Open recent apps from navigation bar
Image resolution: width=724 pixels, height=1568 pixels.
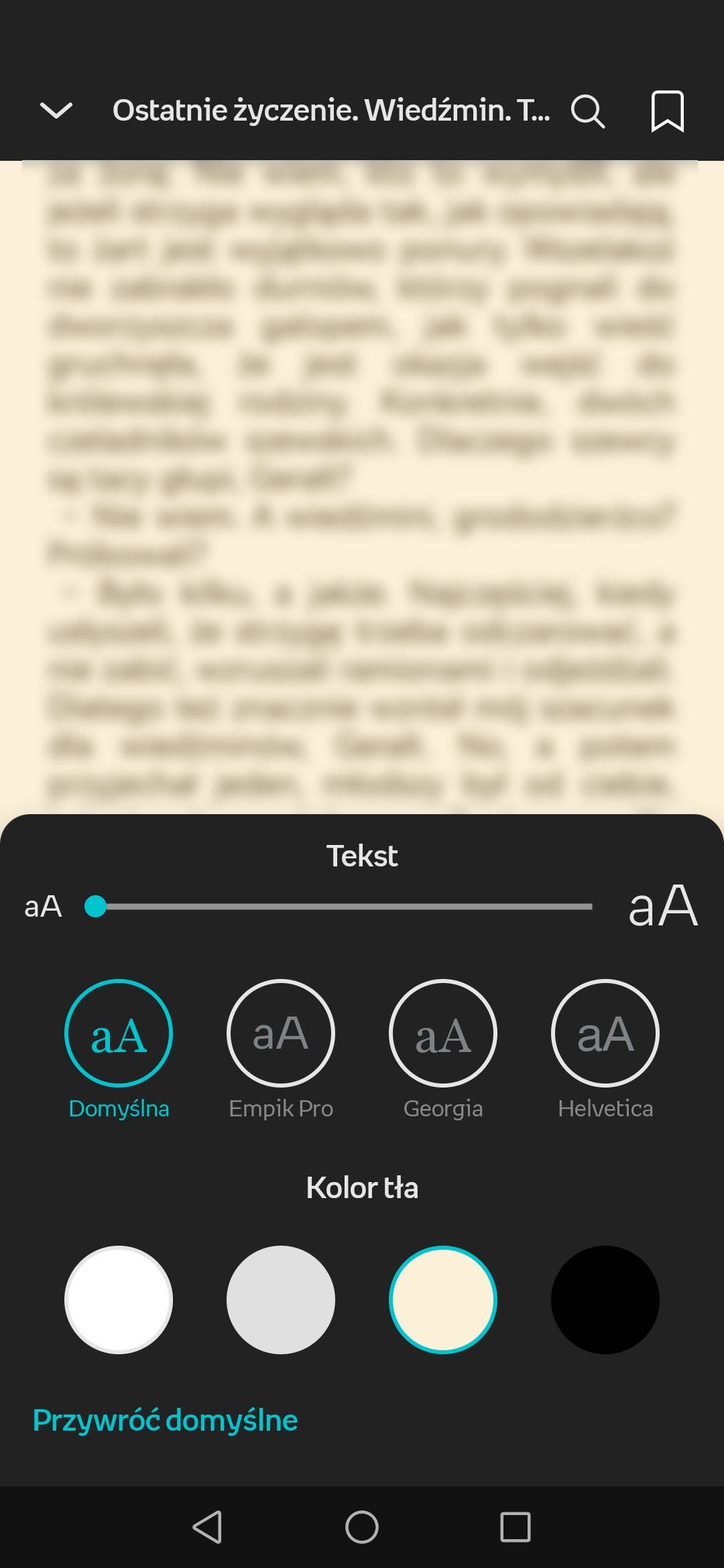pos(515,1527)
